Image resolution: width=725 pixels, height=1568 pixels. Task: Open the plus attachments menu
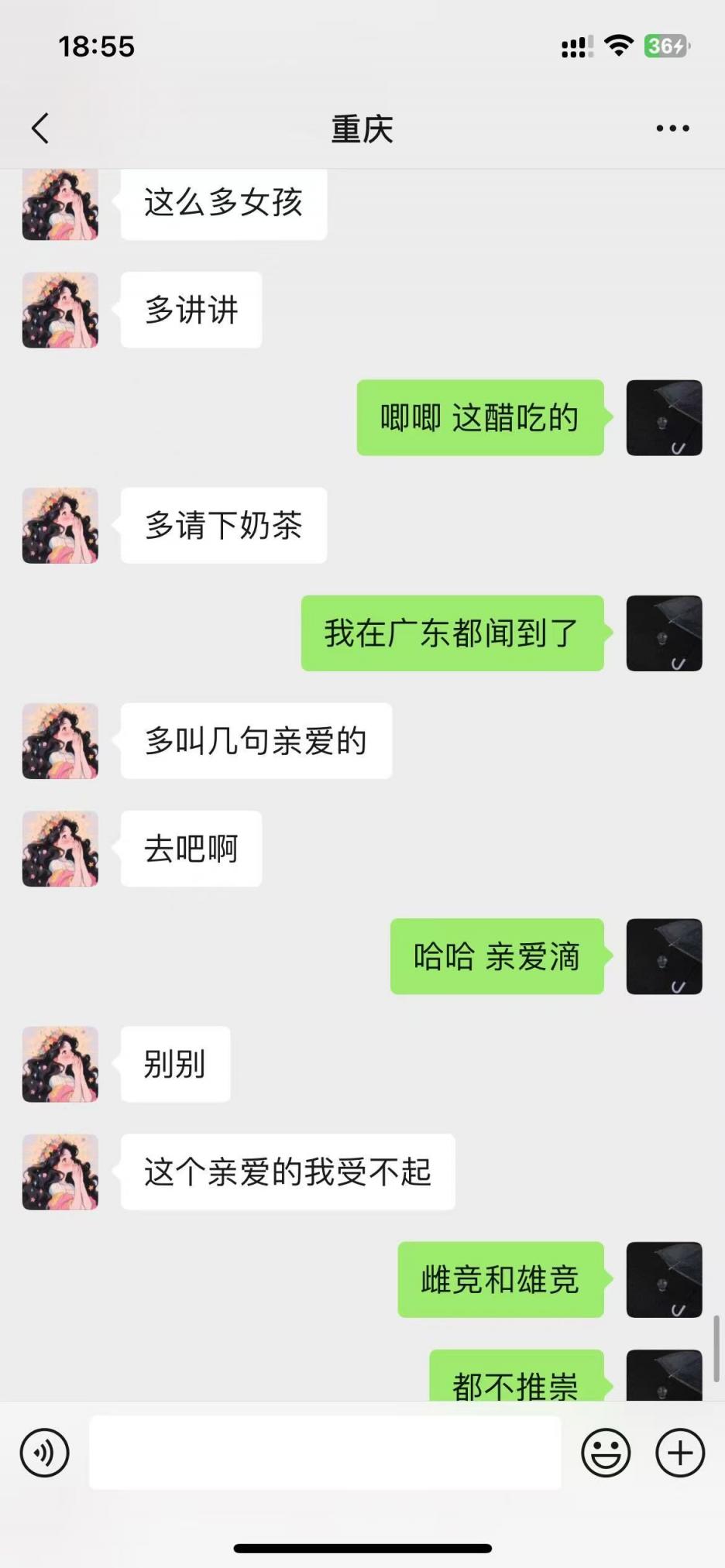coord(679,1453)
